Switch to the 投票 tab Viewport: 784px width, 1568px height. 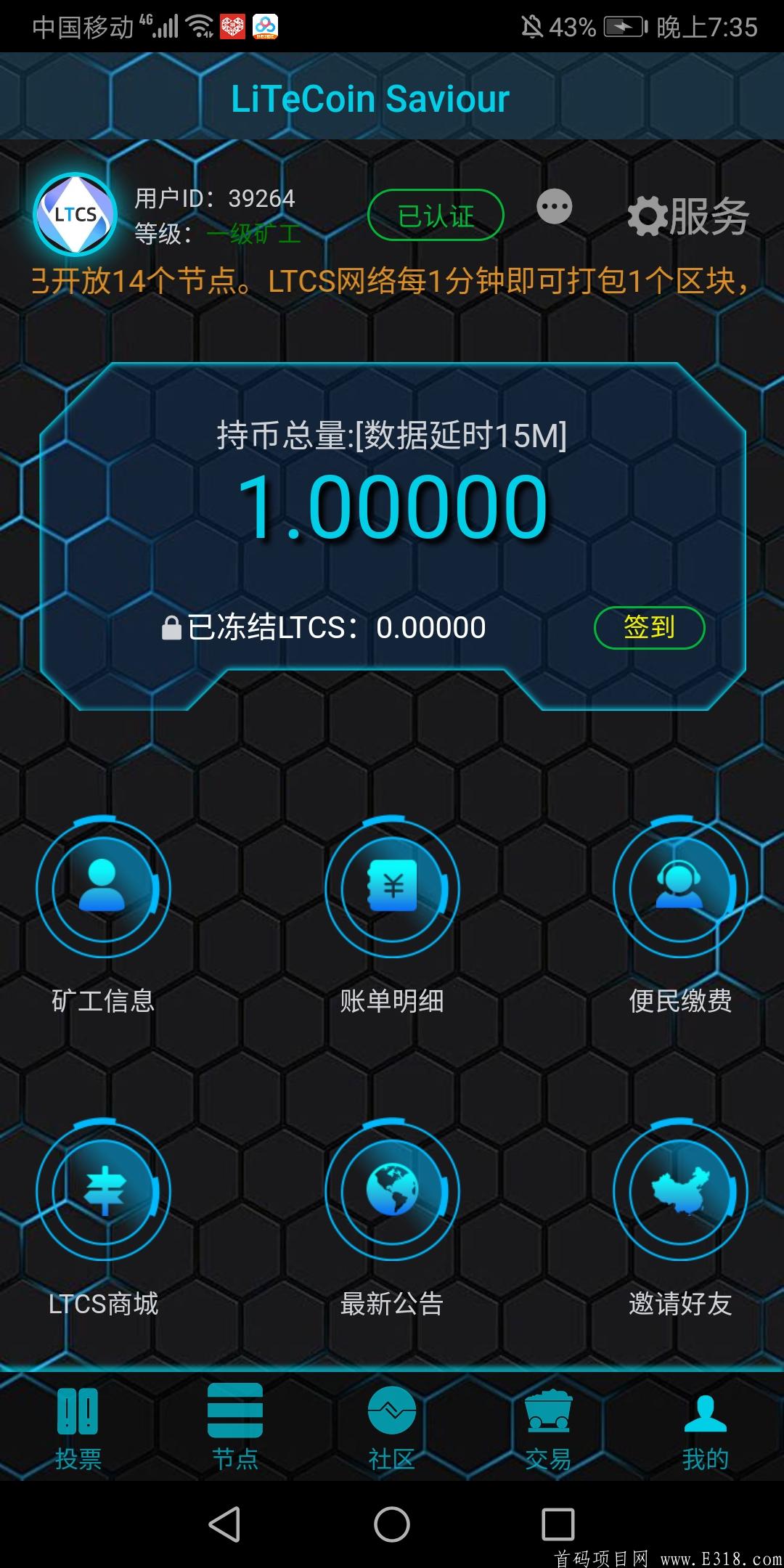click(x=78, y=1426)
